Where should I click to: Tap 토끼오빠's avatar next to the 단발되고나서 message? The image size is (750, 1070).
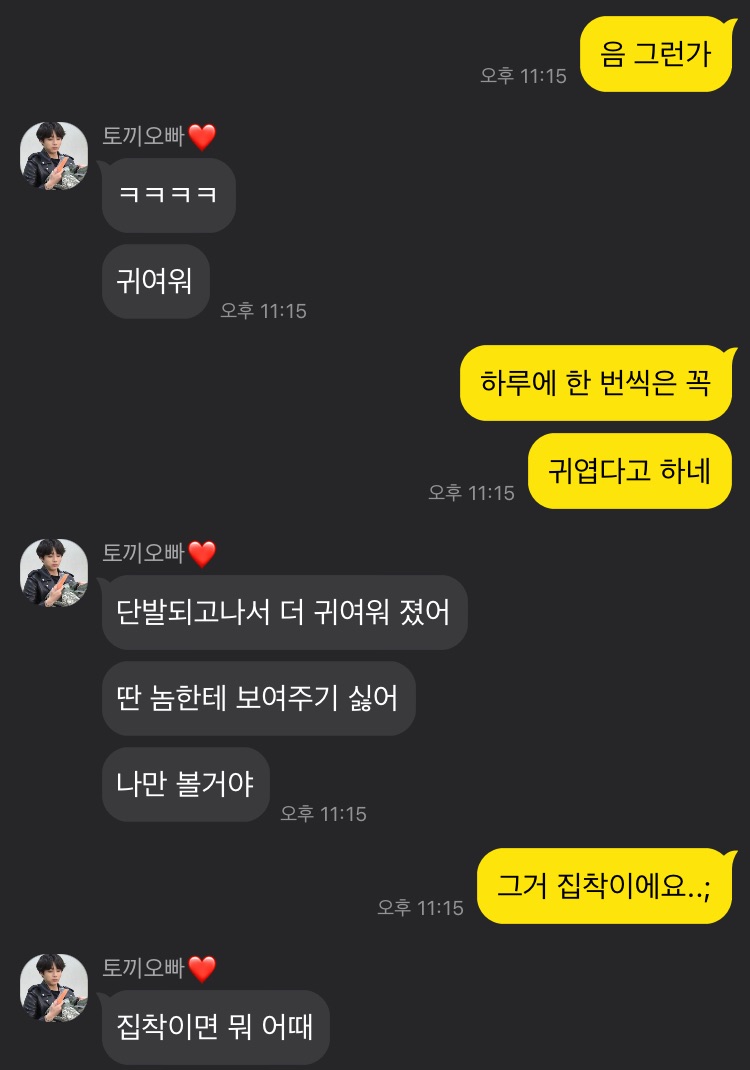(x=54, y=572)
